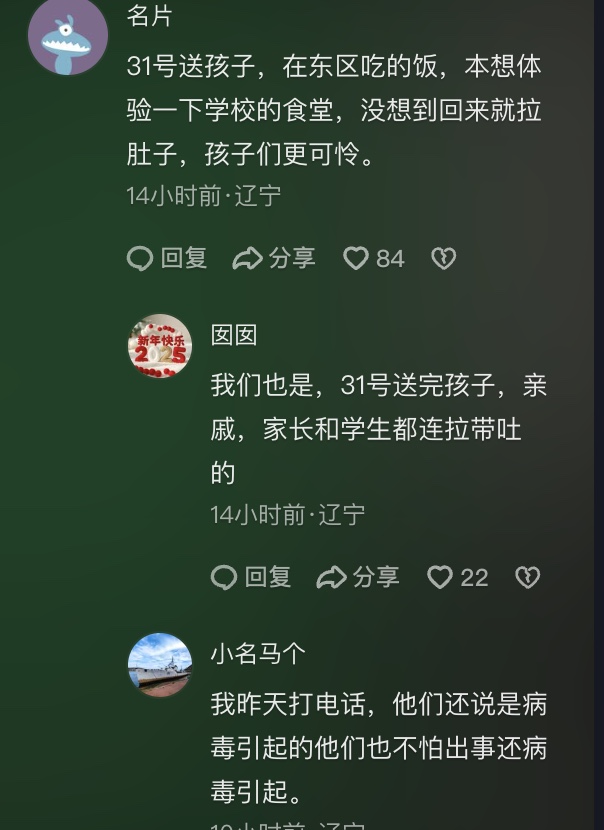
Task: Open 小名马个's profile avatar
Action: [160, 665]
